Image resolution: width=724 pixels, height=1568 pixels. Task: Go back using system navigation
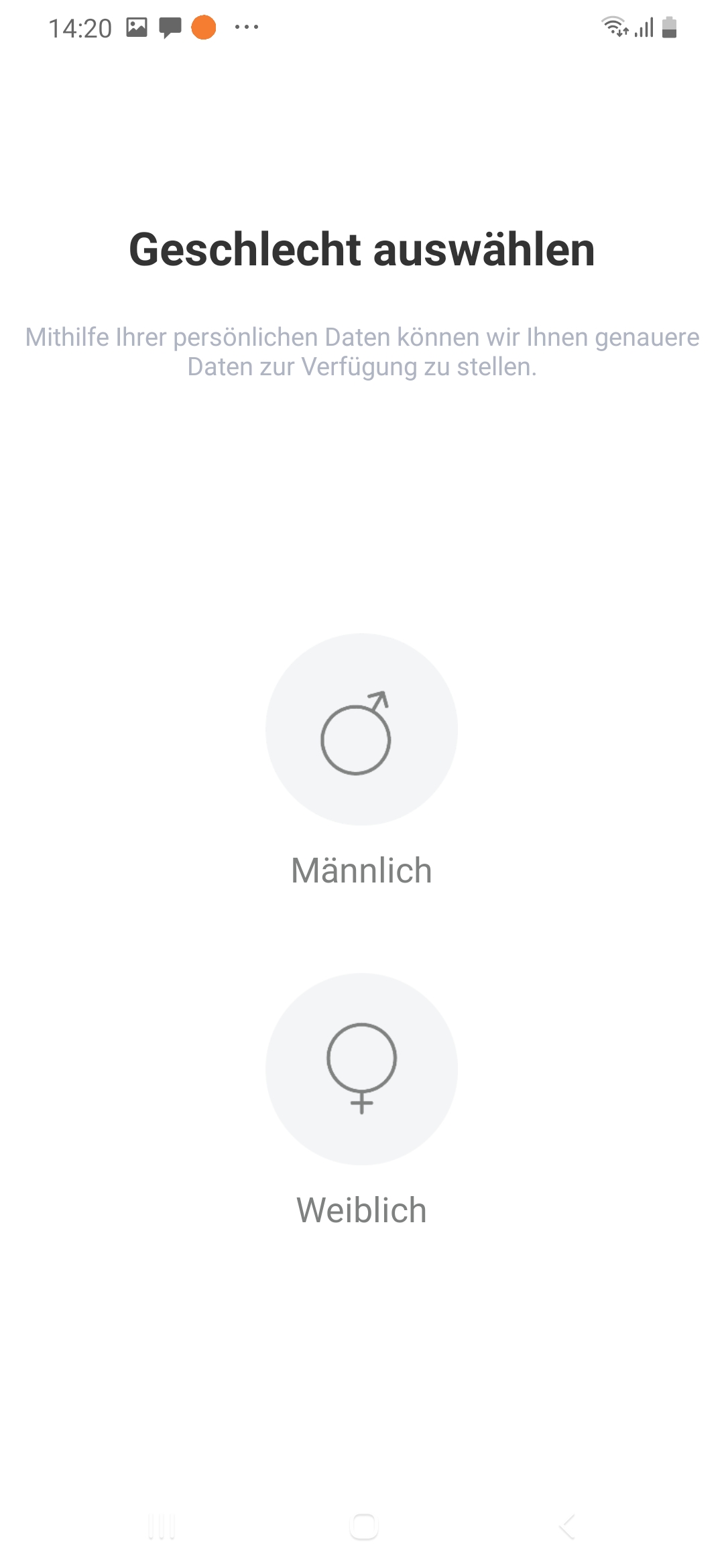[x=566, y=1526]
